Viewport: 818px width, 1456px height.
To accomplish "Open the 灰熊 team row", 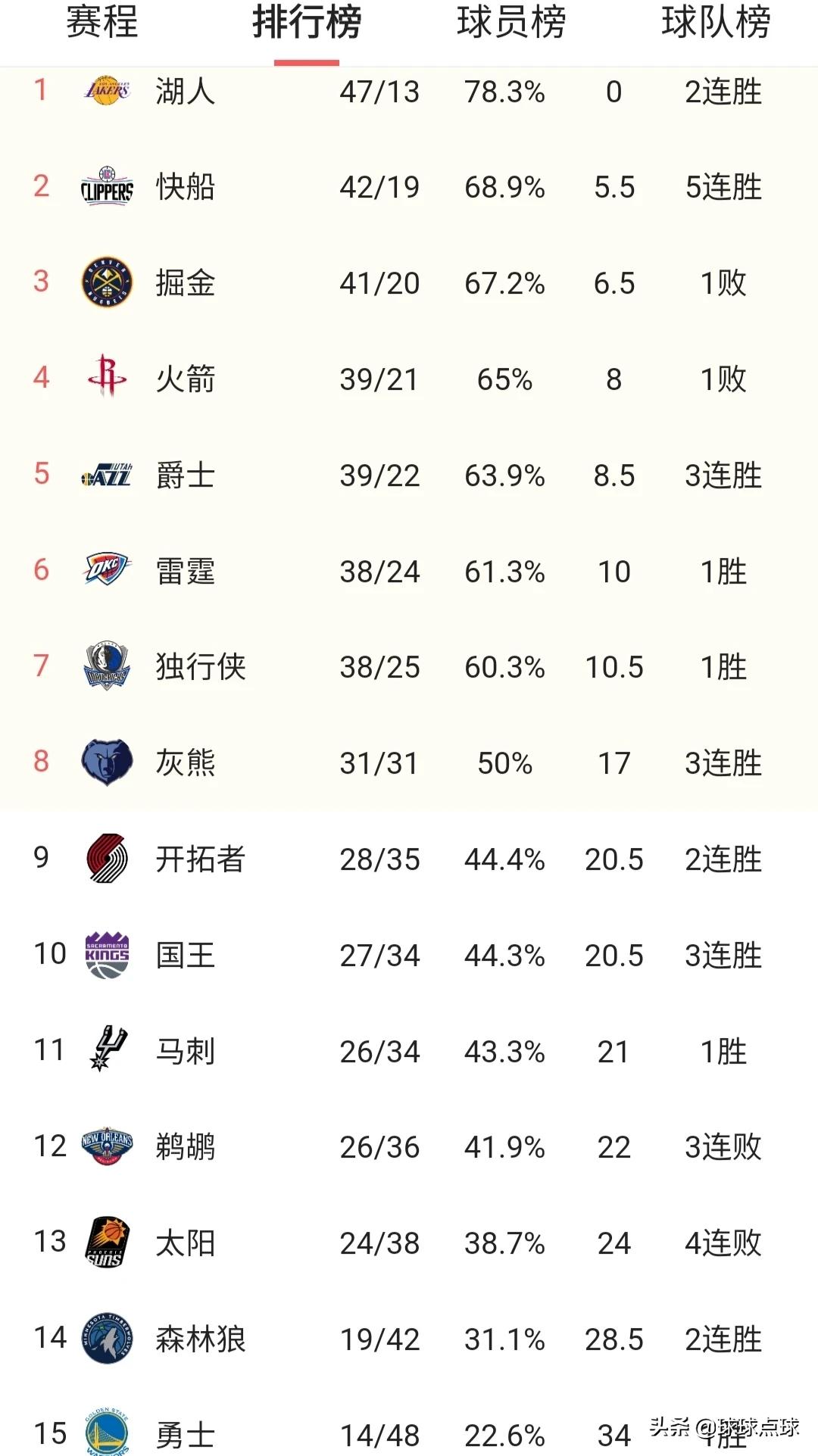I will pyautogui.click(x=409, y=762).
